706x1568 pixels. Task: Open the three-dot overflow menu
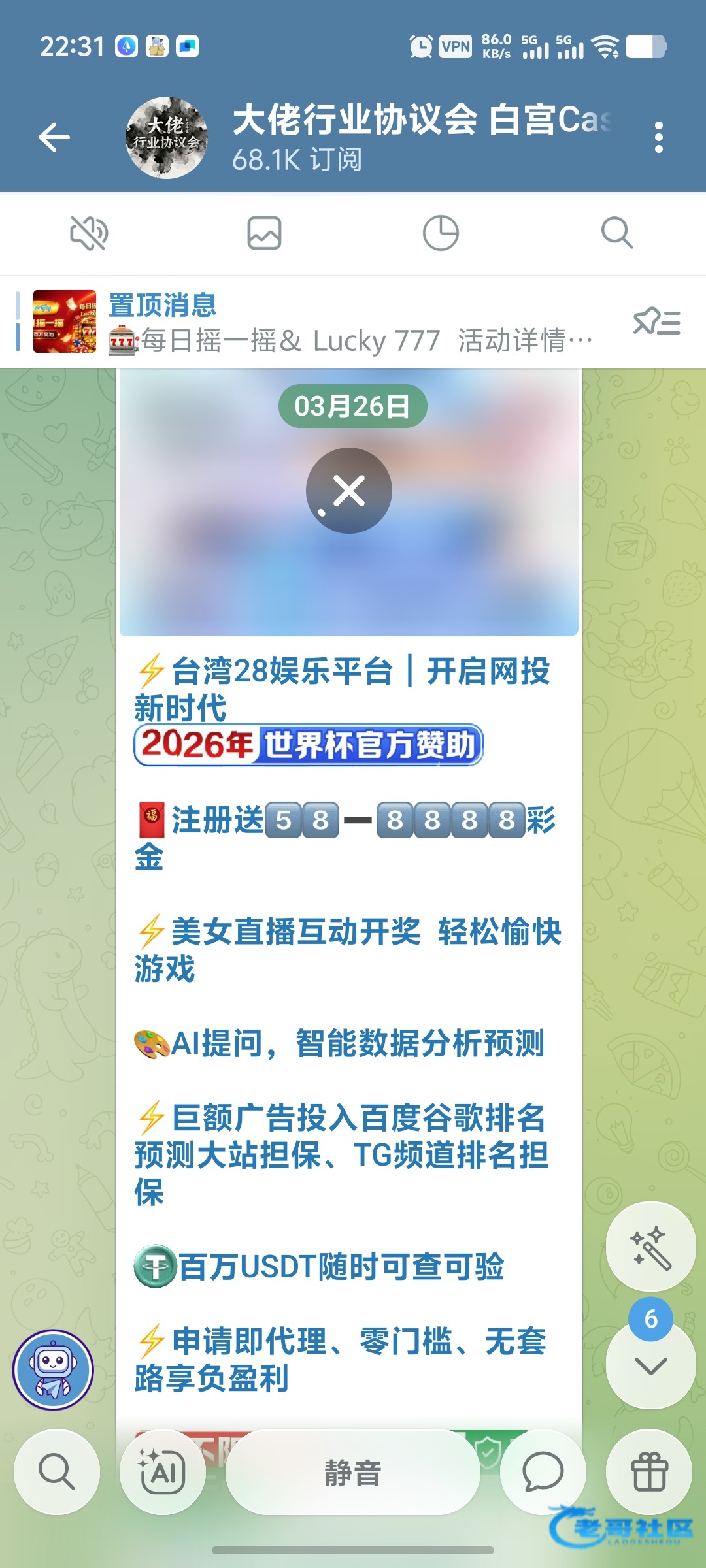(658, 137)
